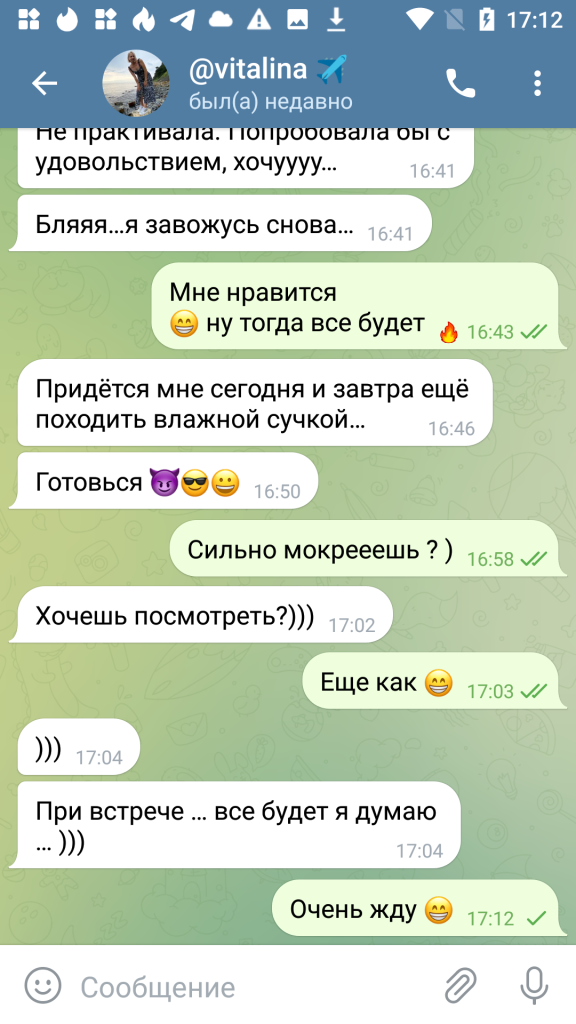The image size is (576, 1024).
Task: Open the emoji picker
Action: coord(43,985)
